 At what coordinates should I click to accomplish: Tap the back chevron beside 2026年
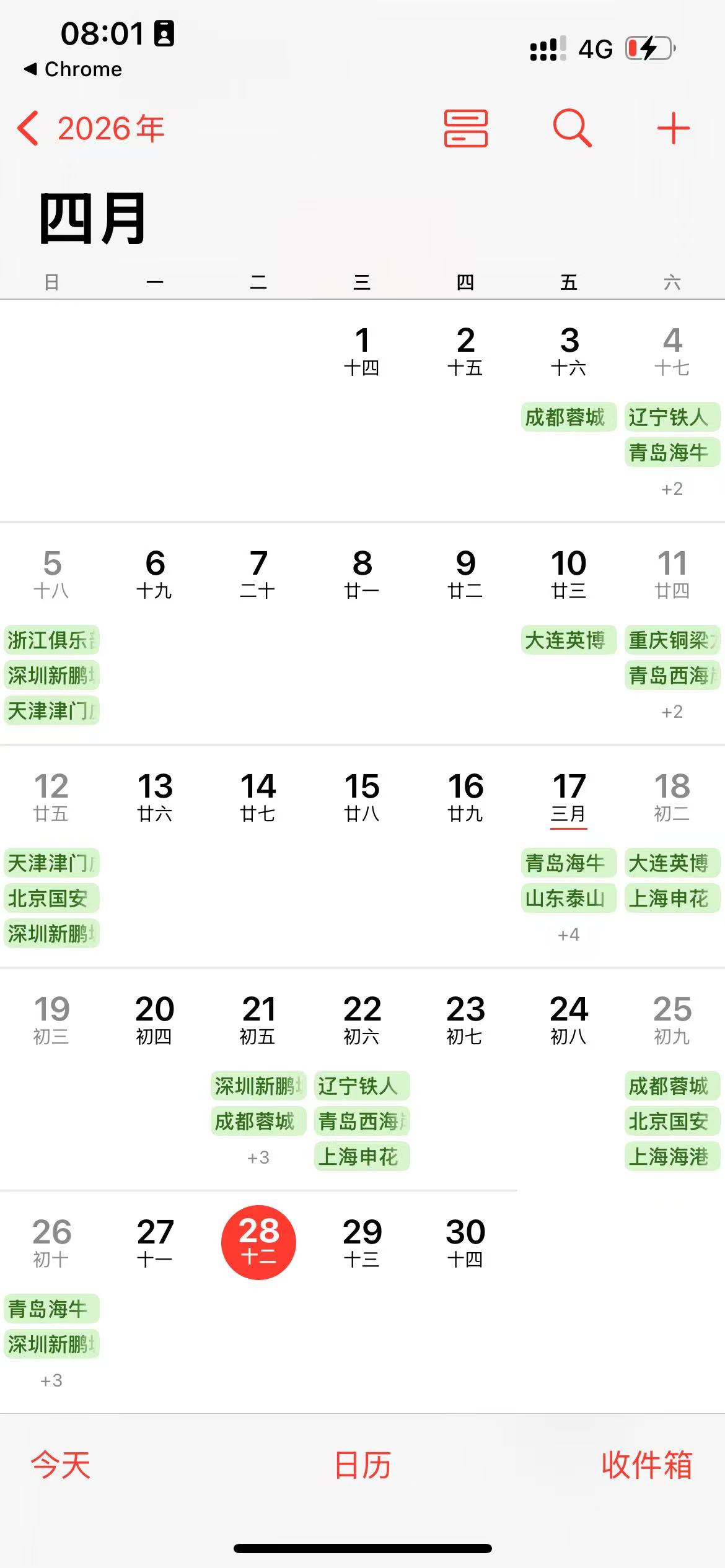pos(28,128)
